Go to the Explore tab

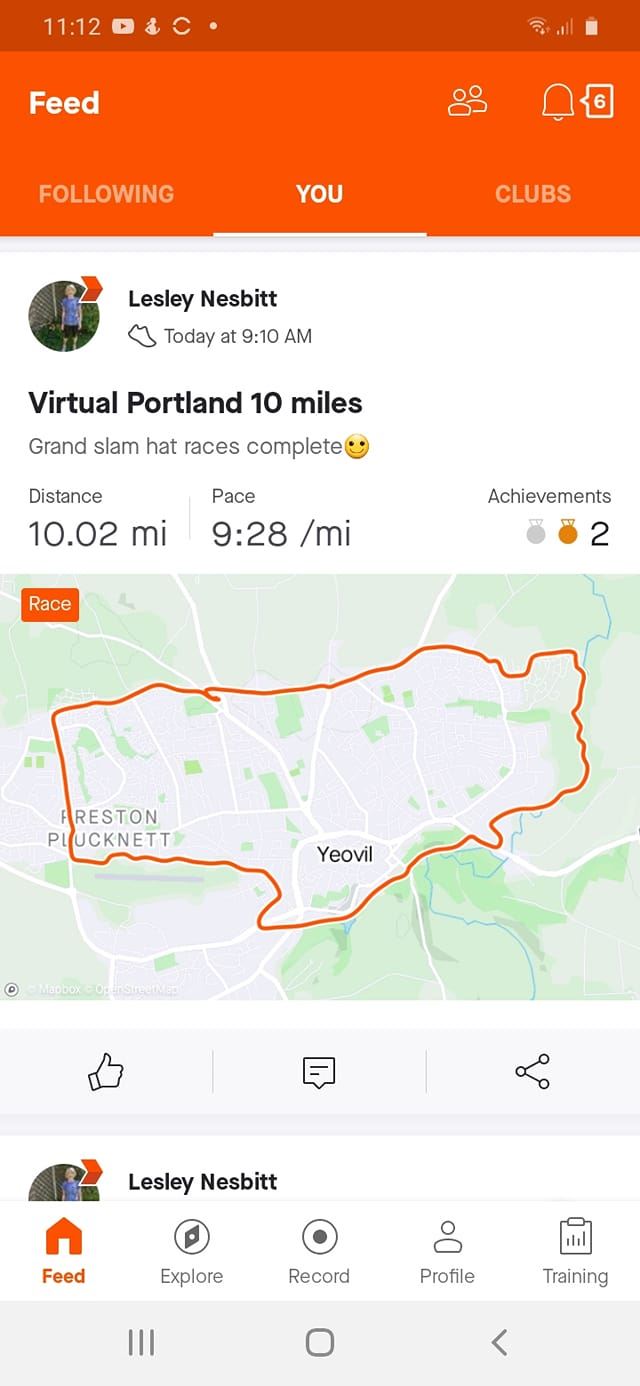point(191,1251)
